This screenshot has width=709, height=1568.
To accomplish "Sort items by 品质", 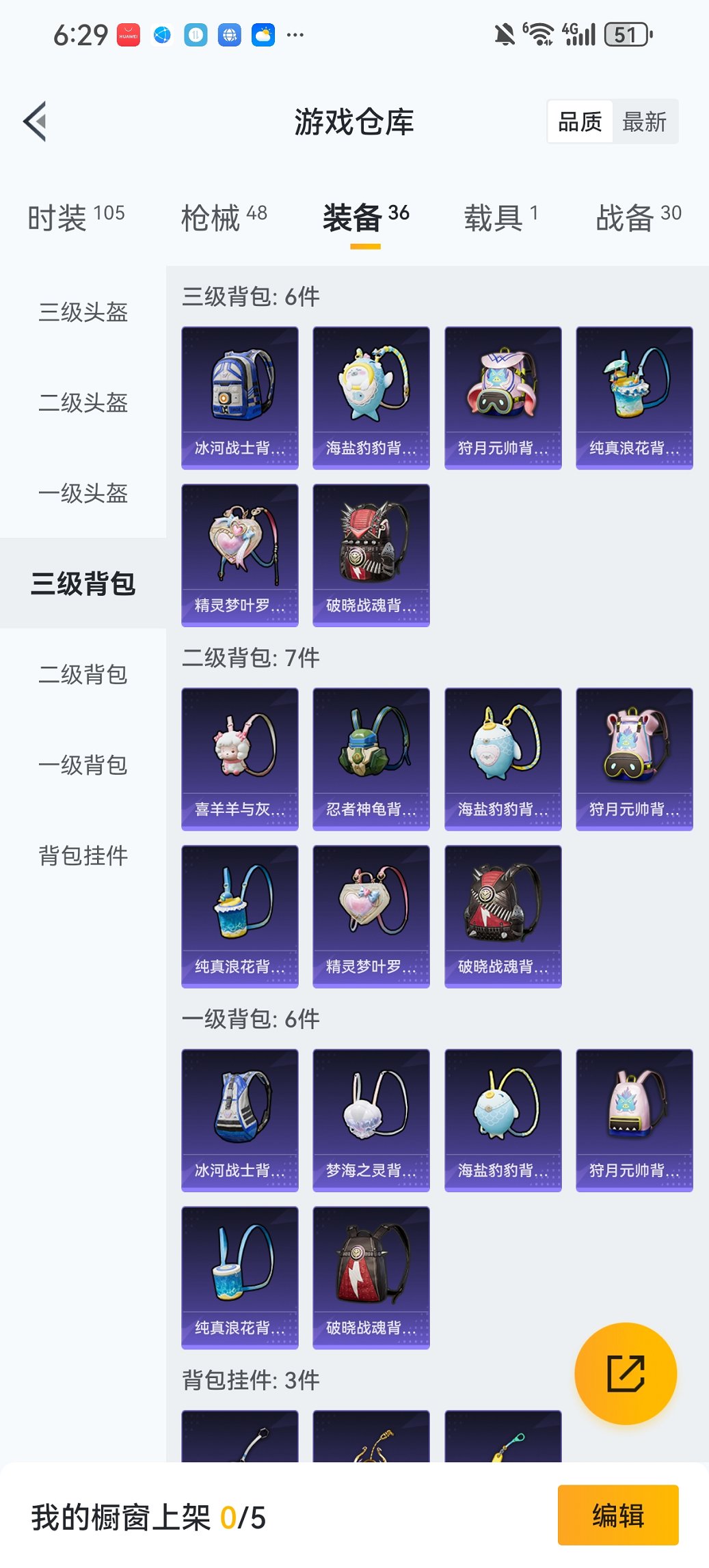I will (x=580, y=122).
